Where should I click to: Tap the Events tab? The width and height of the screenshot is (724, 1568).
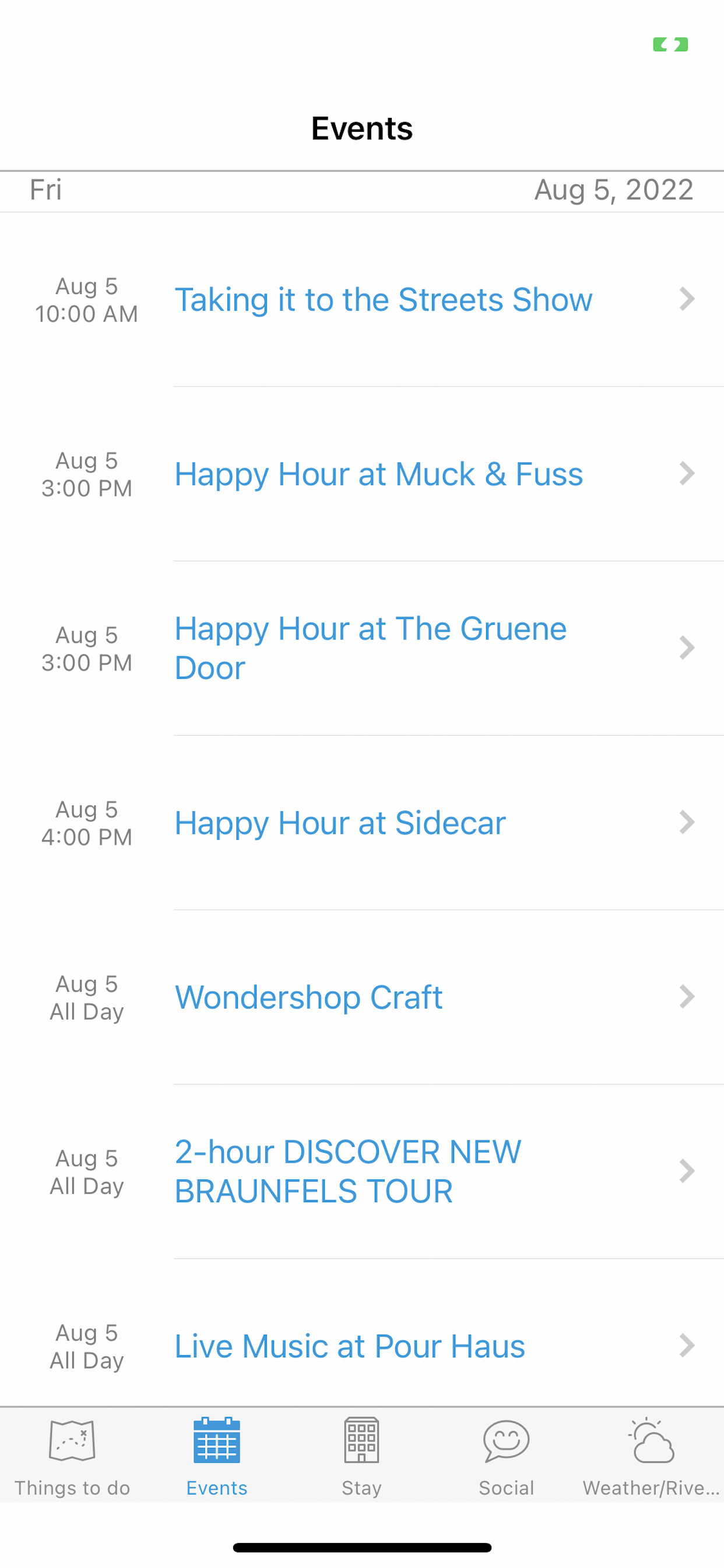tap(217, 1456)
